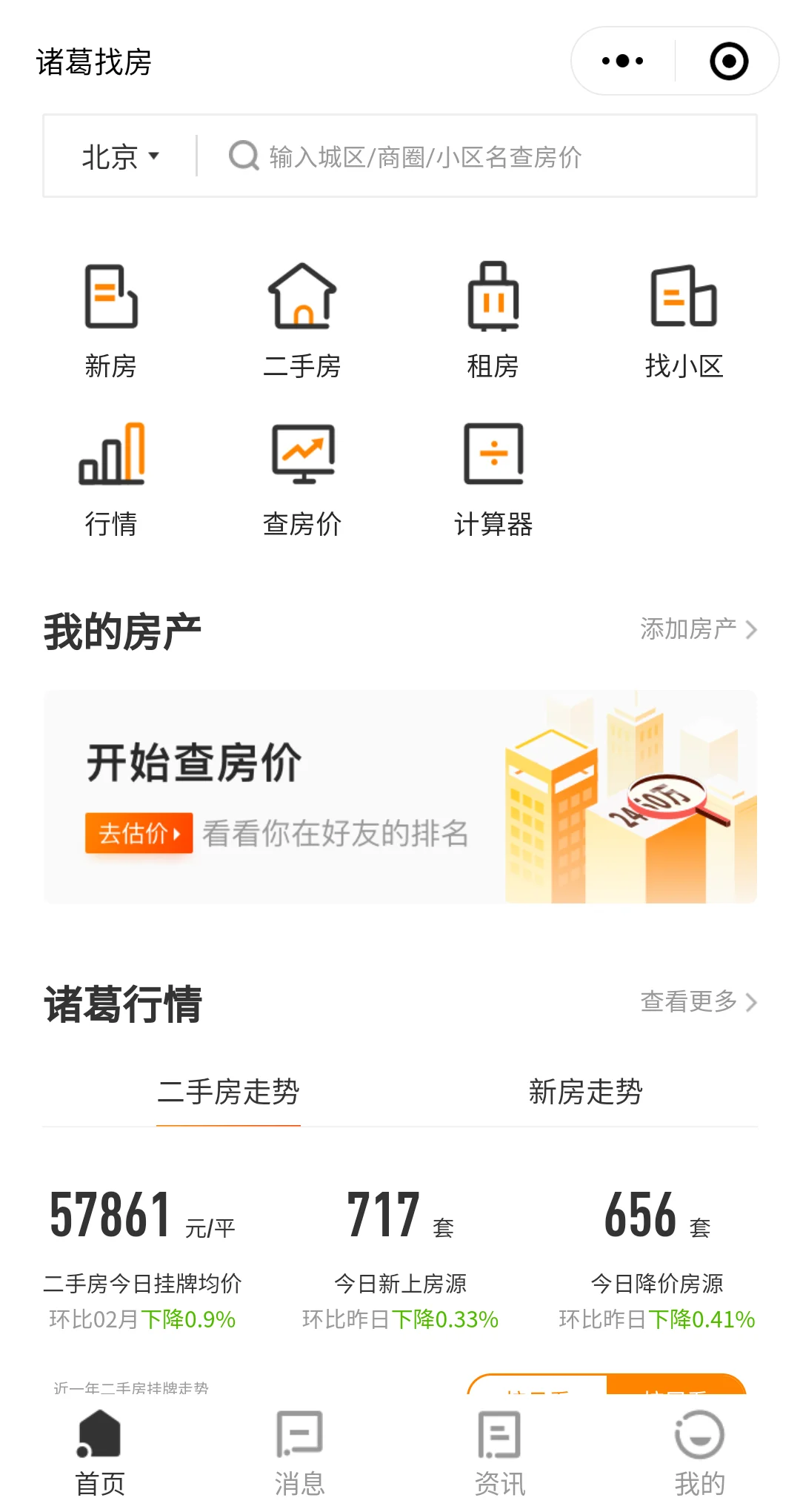Switch to 我的 profile tab
Screen dimensions: 800x1512
[x=699, y=1453]
